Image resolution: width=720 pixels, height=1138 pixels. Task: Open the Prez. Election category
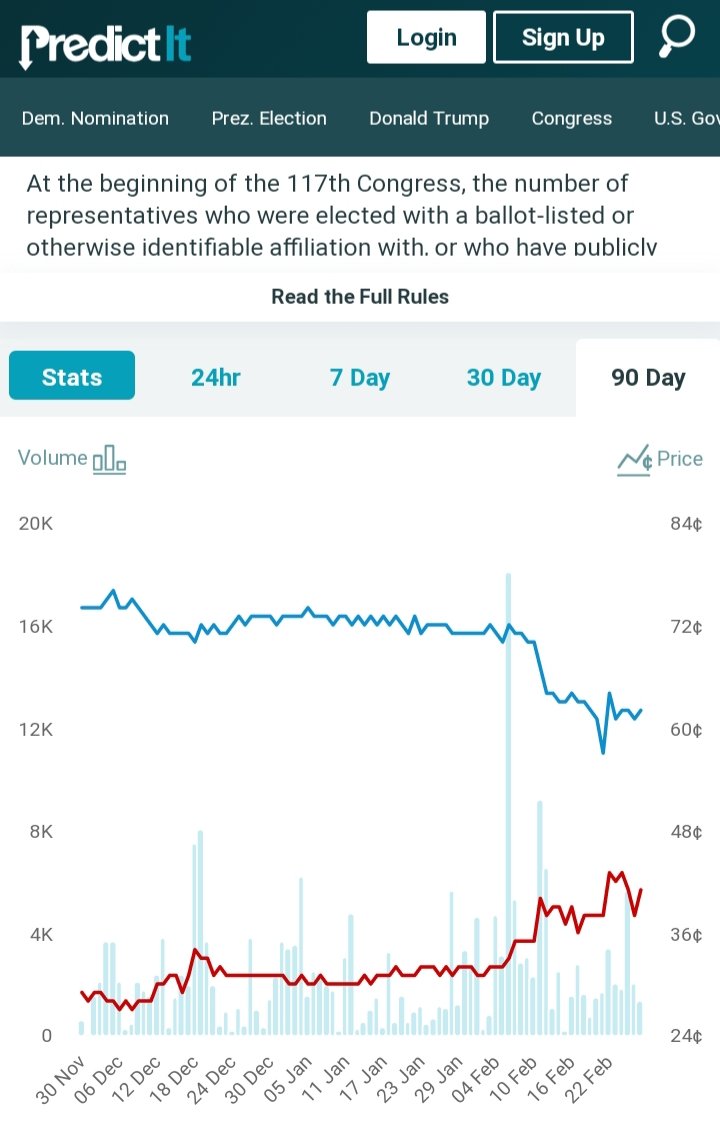tap(269, 118)
